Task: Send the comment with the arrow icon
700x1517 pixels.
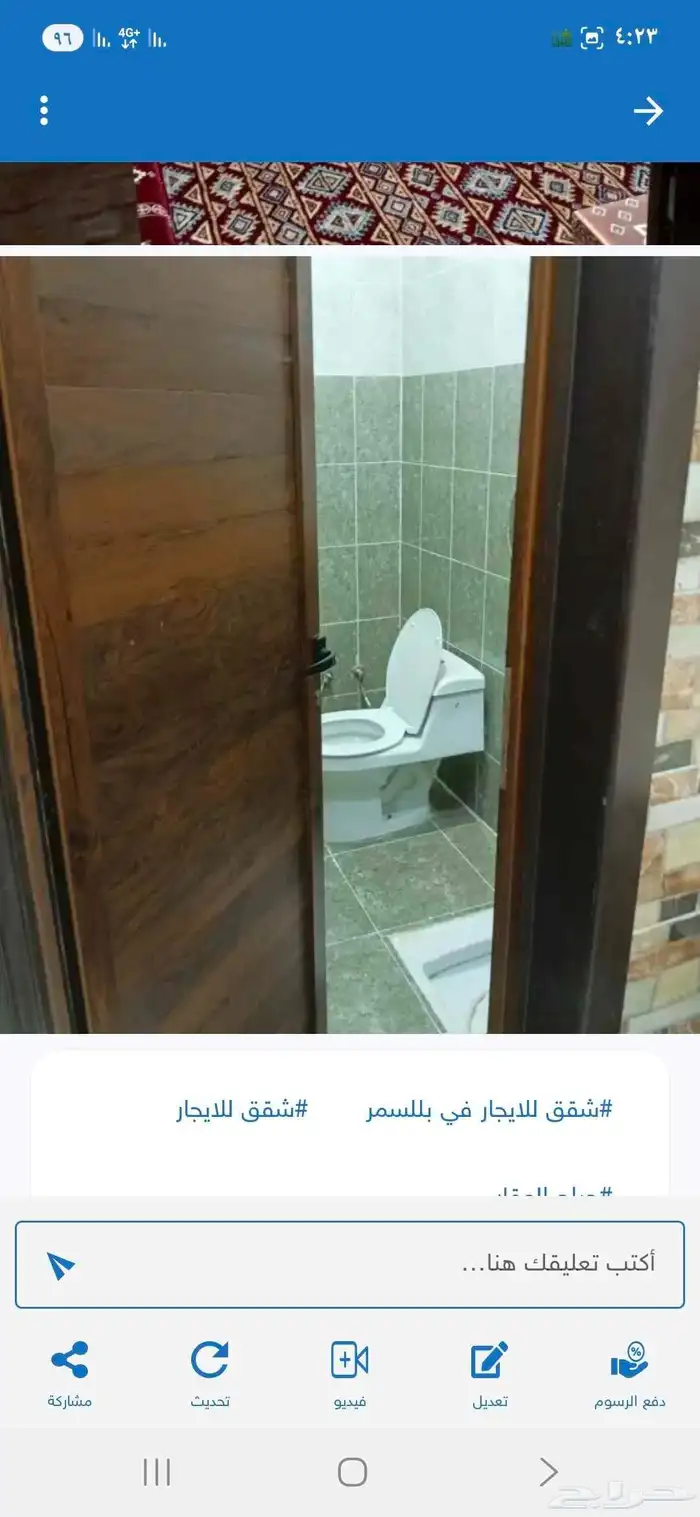Action: click(x=61, y=1265)
